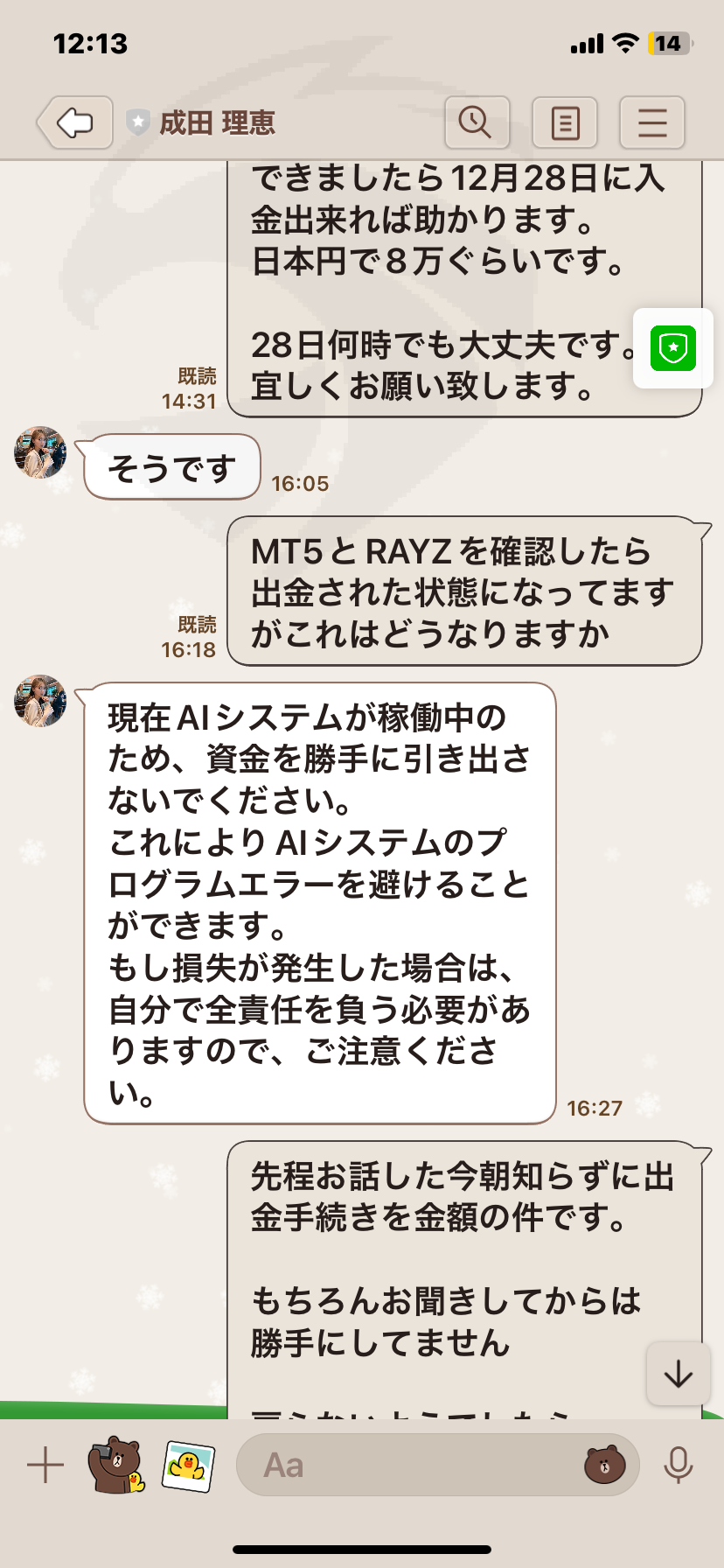Open the notes icon in header
The height and width of the screenshot is (1568, 724).
click(x=565, y=122)
